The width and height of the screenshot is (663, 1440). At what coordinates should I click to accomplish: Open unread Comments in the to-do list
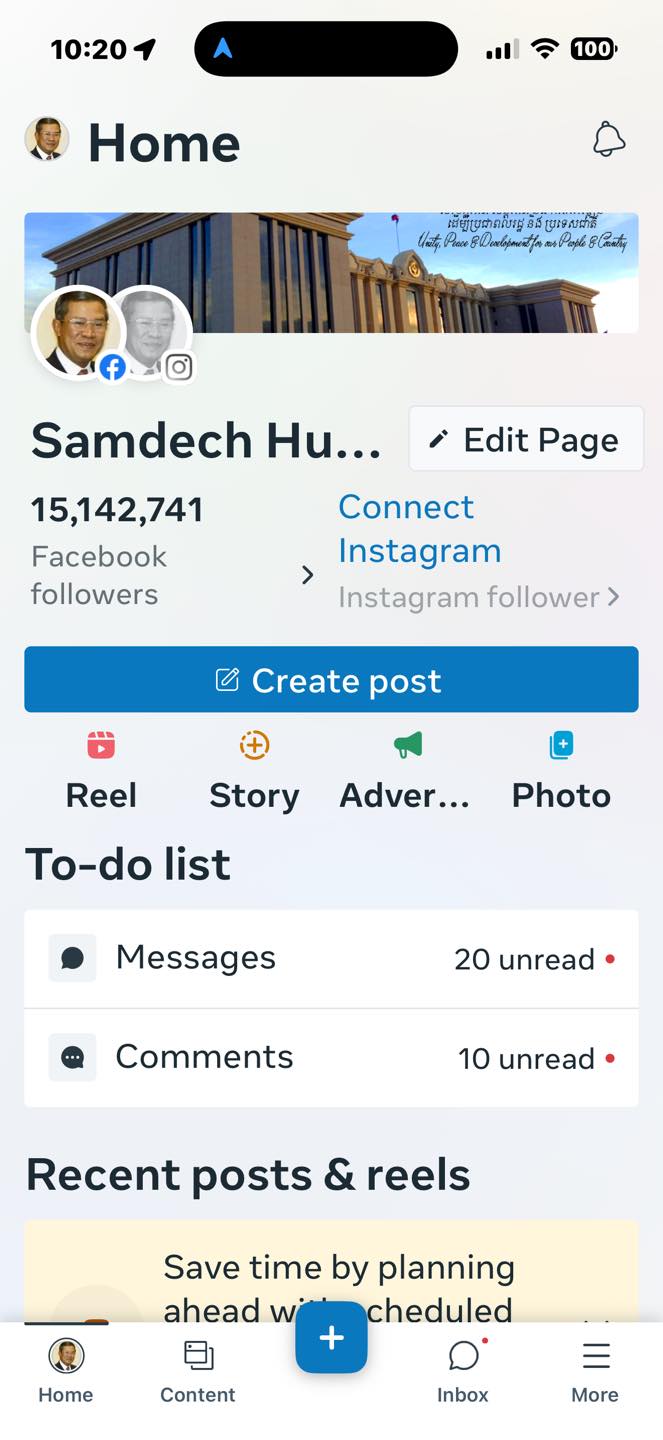[x=331, y=1058]
